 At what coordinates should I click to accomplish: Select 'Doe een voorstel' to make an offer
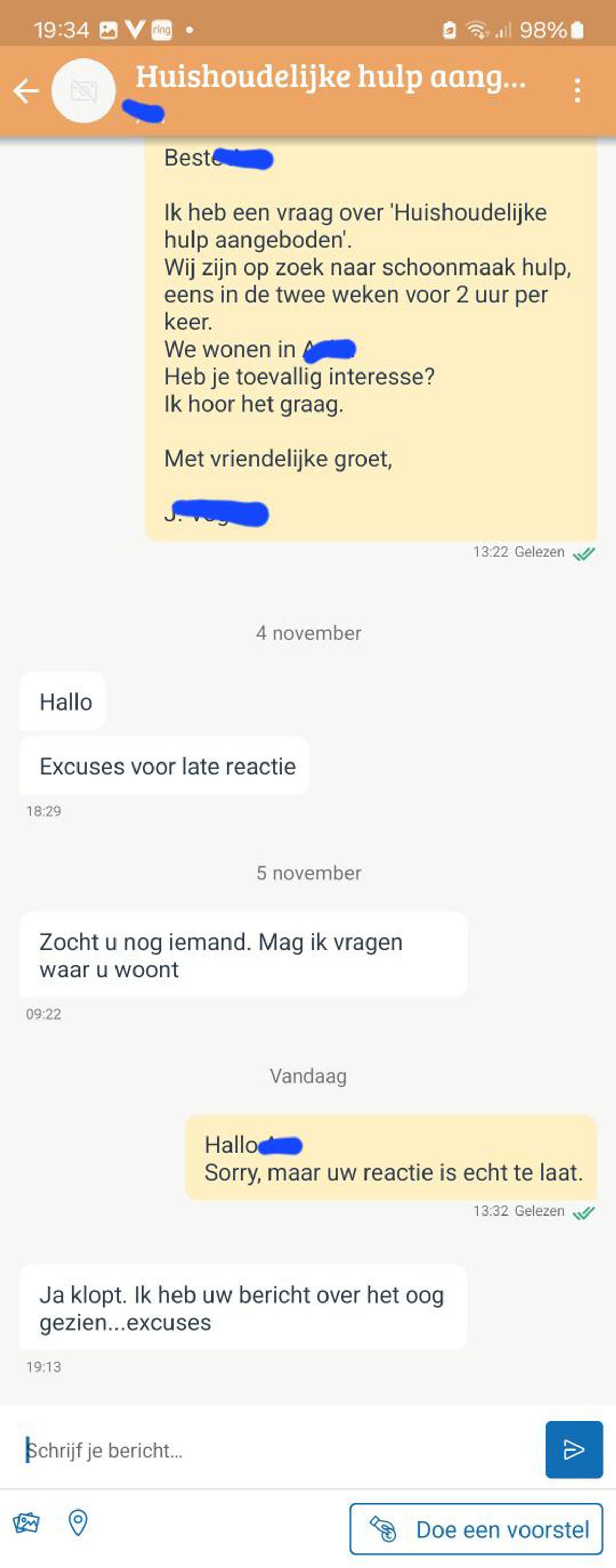click(x=476, y=1529)
